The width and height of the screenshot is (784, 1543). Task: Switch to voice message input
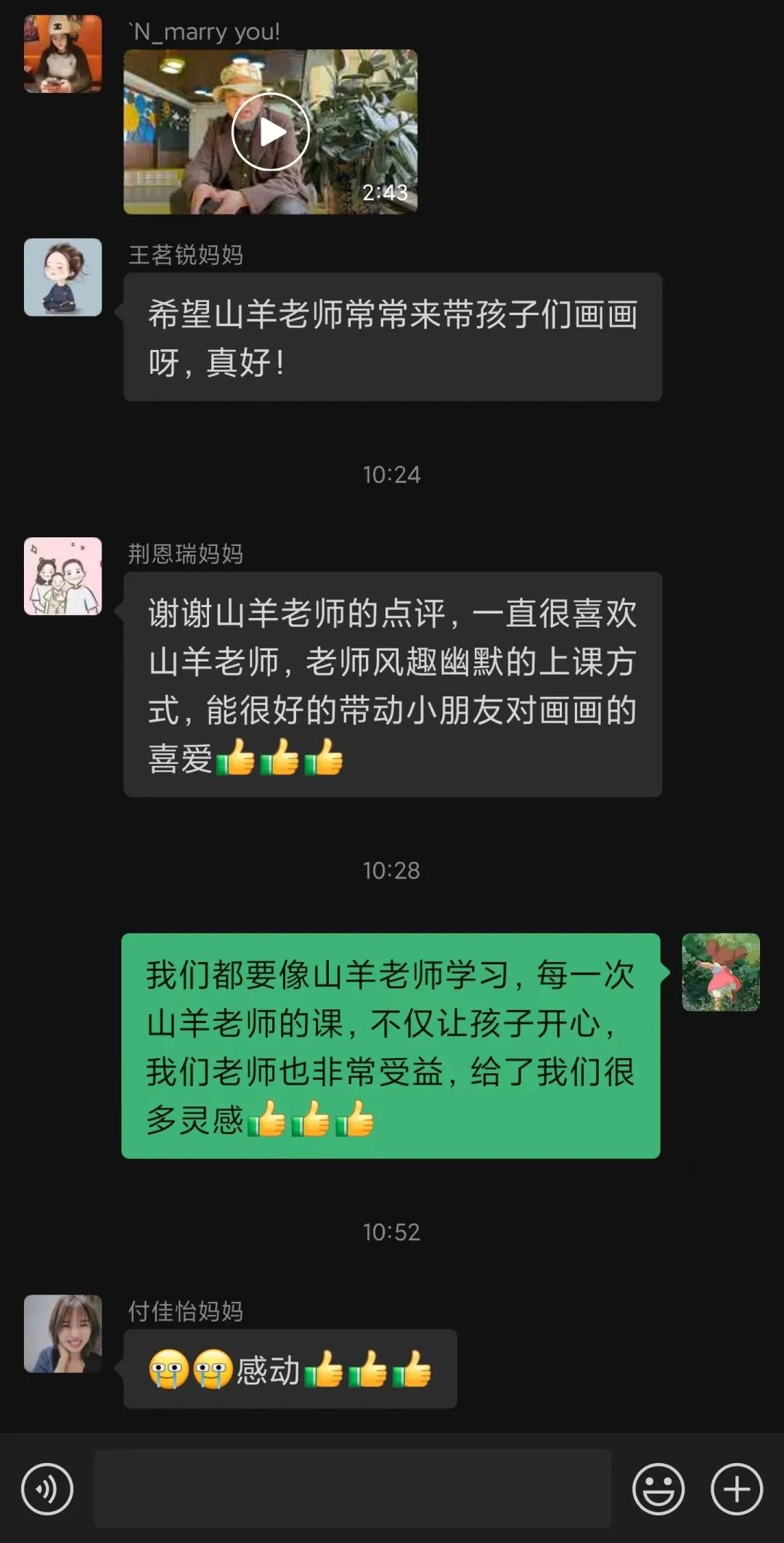tap(47, 1489)
